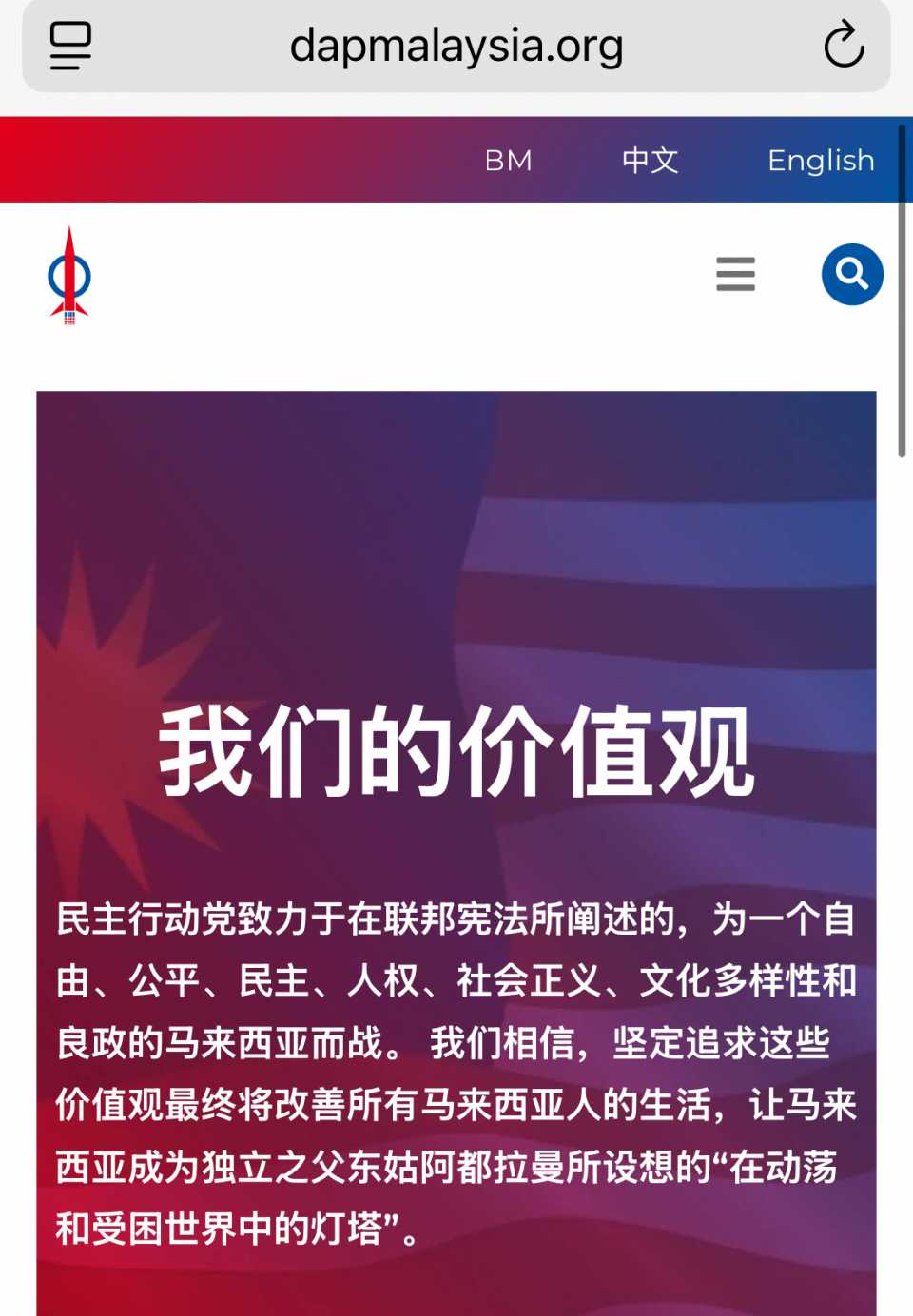Switch site language to English
Viewport: 913px width, 1316px height.
820,161
